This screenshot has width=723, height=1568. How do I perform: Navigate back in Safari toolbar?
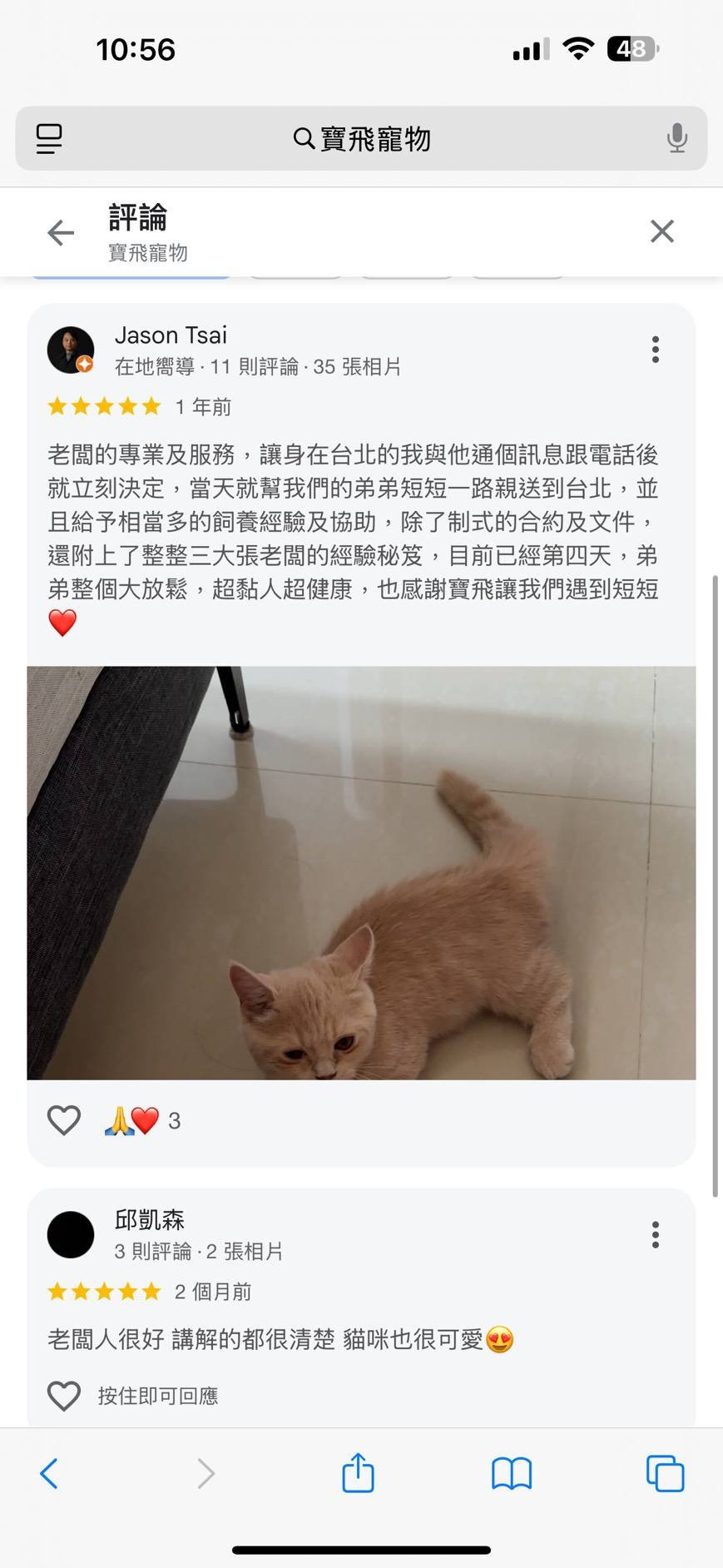[49, 1474]
